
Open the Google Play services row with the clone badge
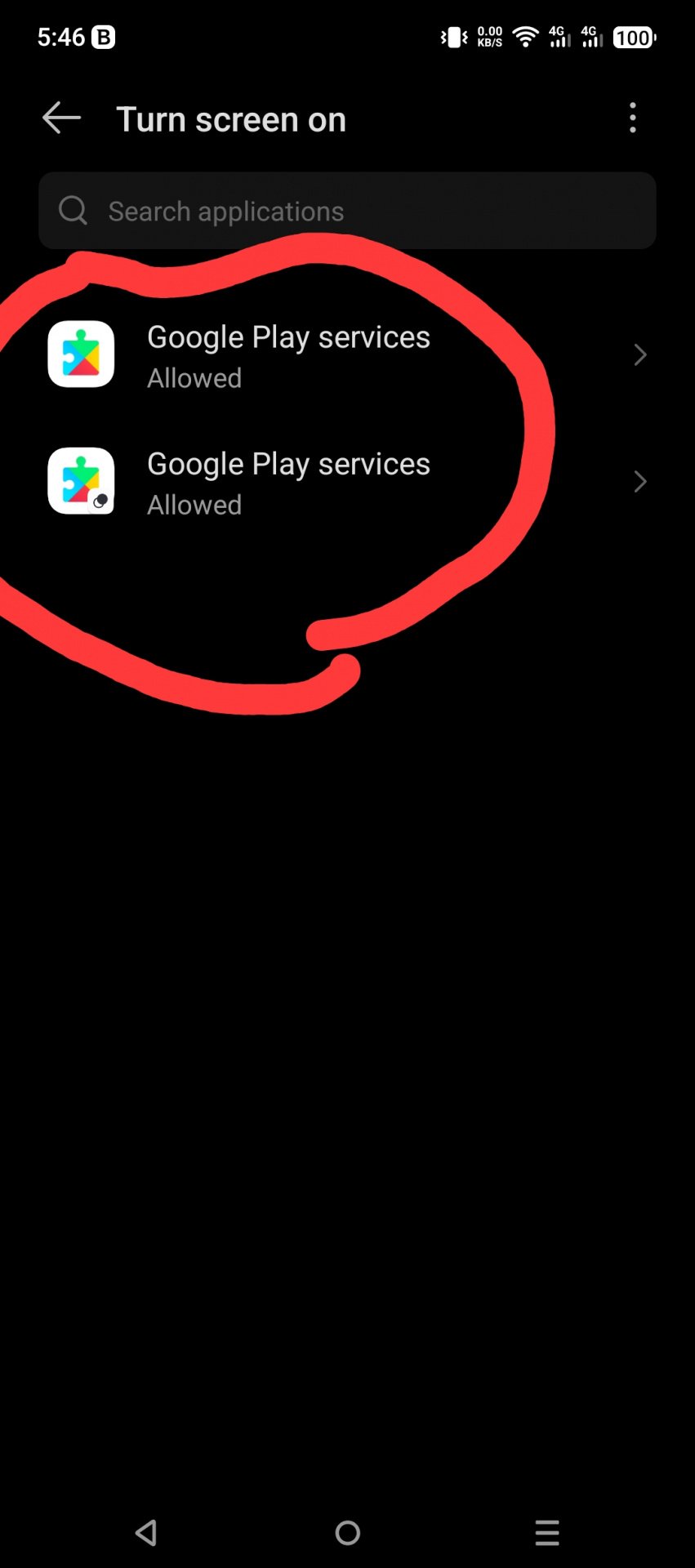347,482
